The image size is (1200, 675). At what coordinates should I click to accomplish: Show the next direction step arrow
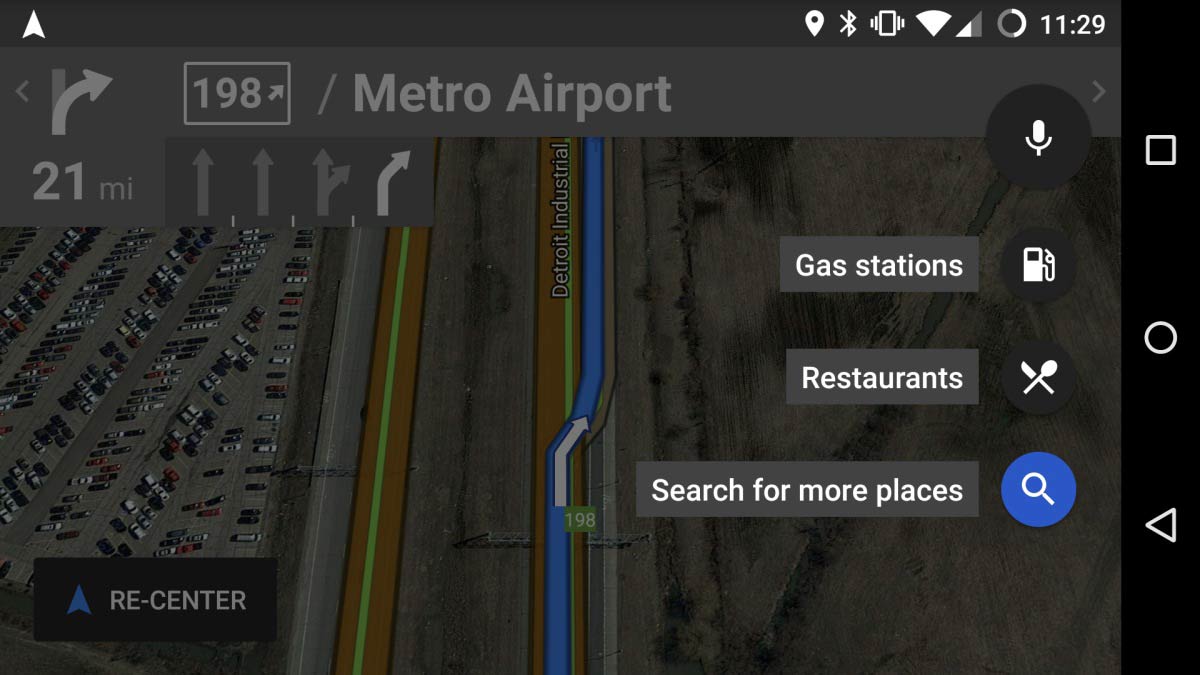click(x=1099, y=92)
